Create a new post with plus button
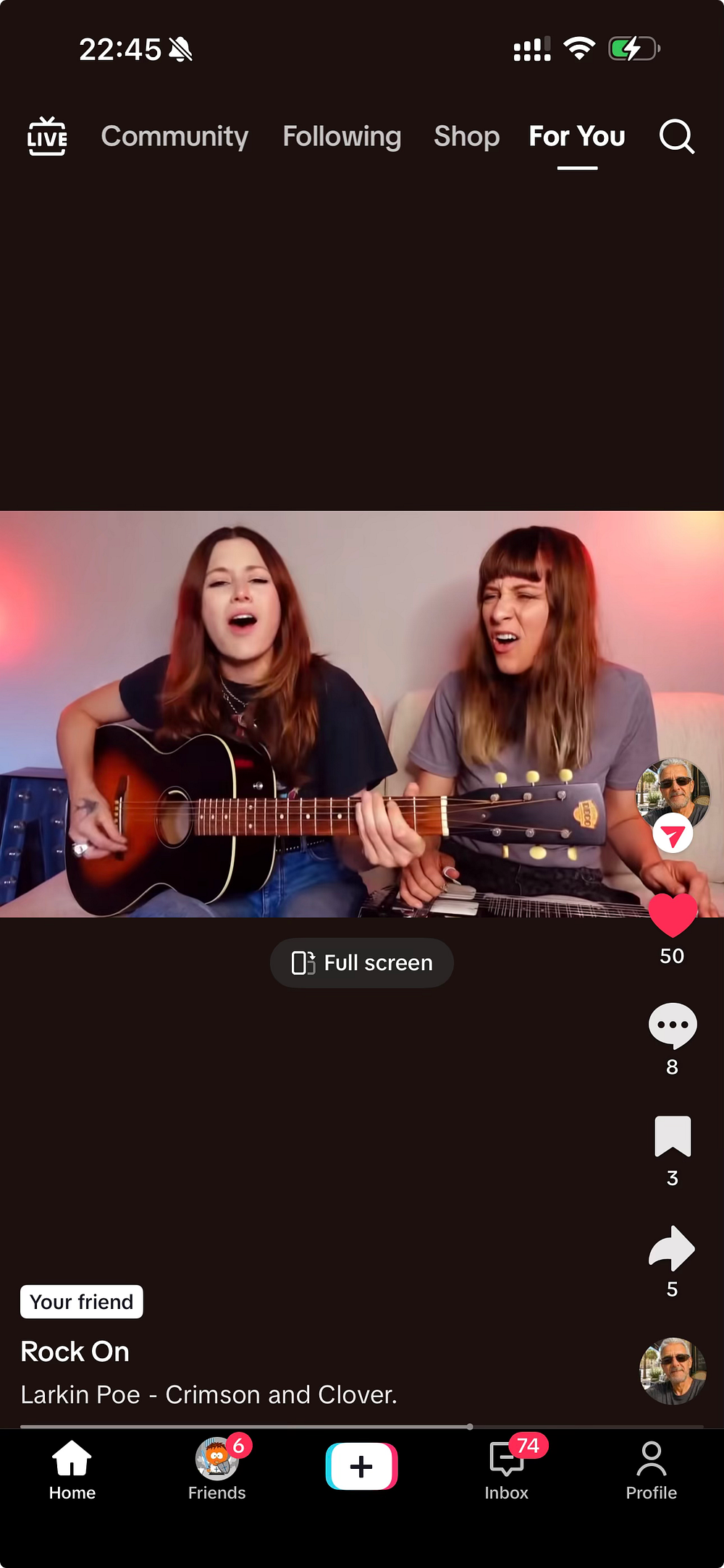 pos(362,1466)
